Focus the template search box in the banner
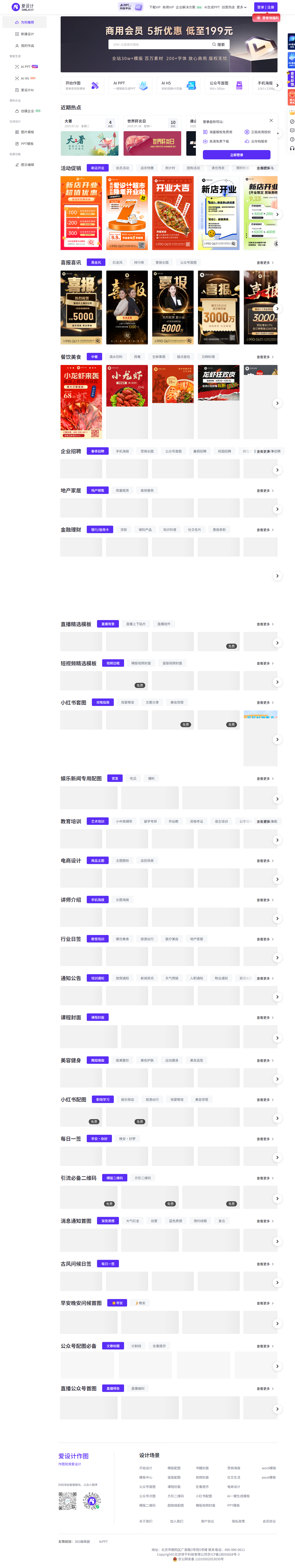 [x=158, y=44]
